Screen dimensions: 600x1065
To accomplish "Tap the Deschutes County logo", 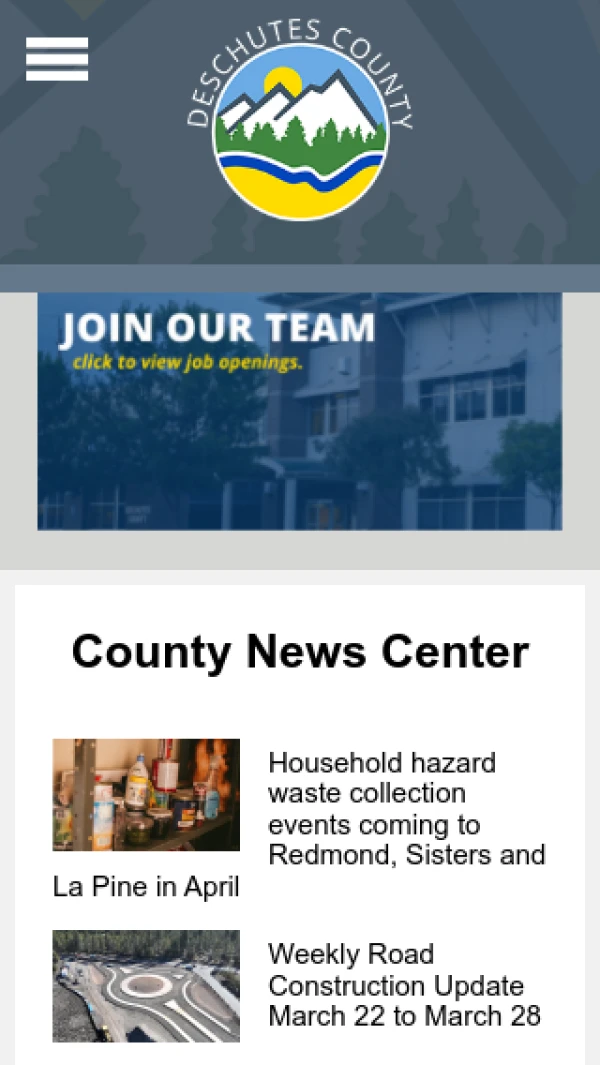I will point(300,122).
